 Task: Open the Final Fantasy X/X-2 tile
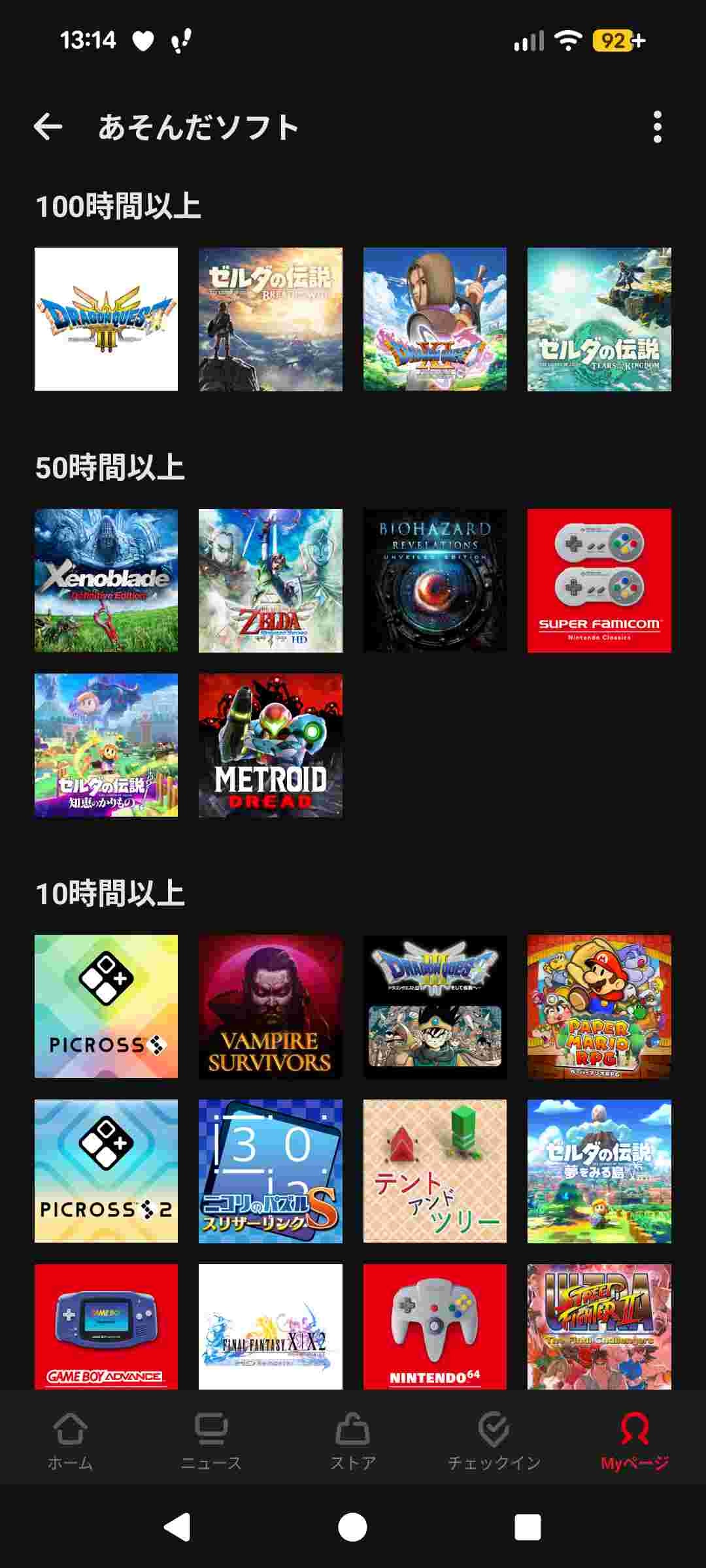click(x=271, y=1326)
